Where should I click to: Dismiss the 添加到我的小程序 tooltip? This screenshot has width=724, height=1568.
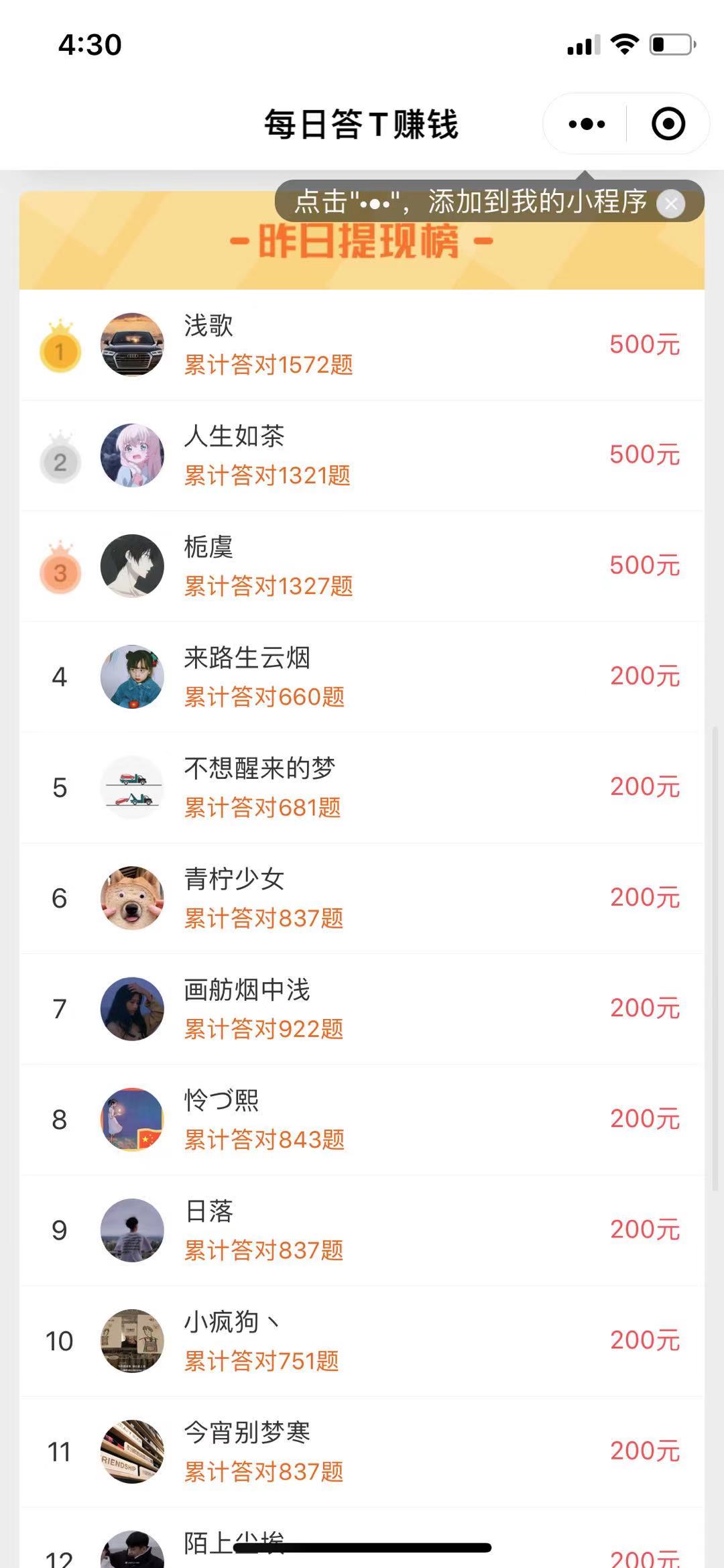[x=671, y=204]
